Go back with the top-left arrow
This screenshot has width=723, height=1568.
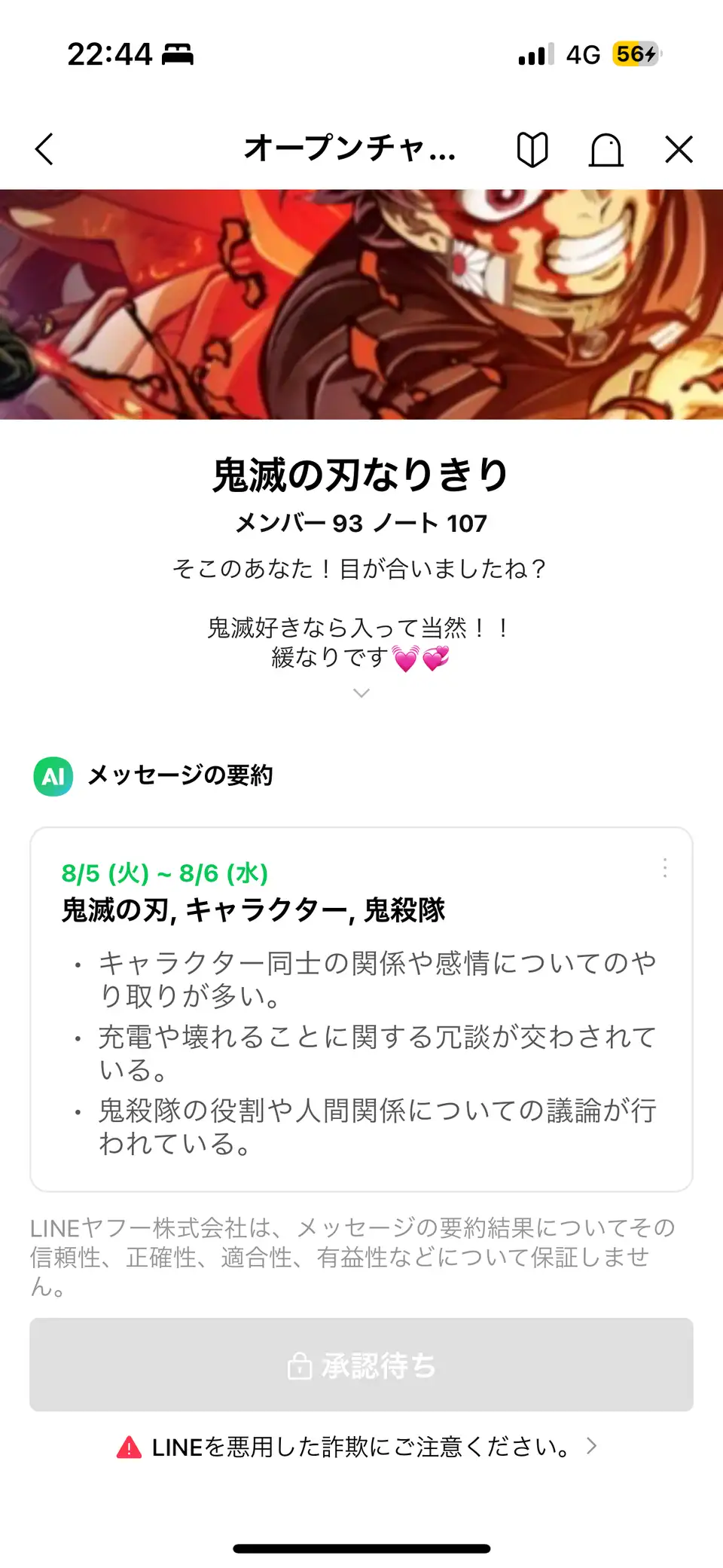tap(44, 149)
